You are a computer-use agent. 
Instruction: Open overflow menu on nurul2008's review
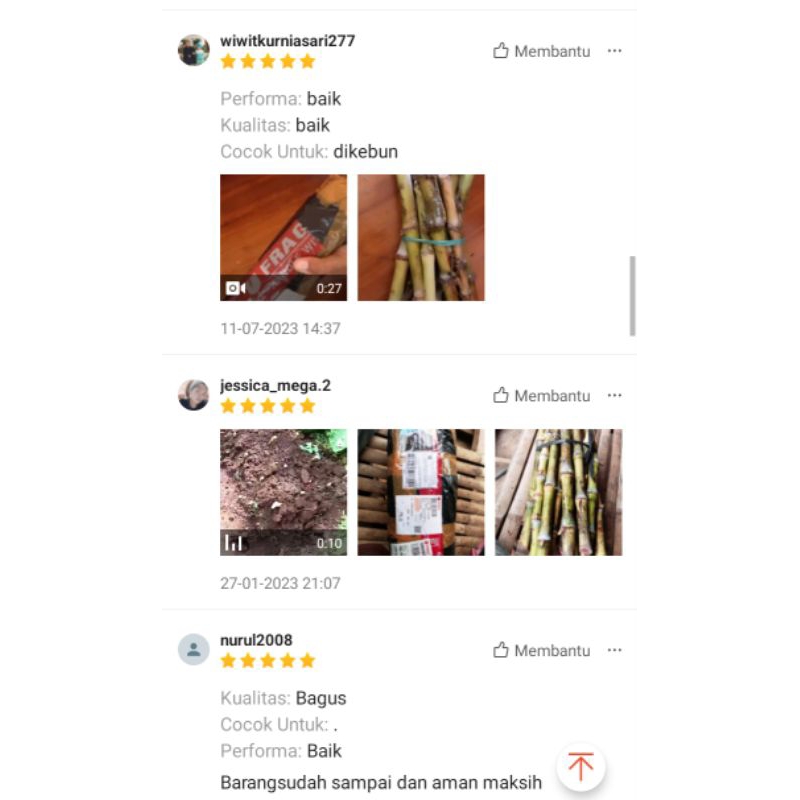point(614,651)
